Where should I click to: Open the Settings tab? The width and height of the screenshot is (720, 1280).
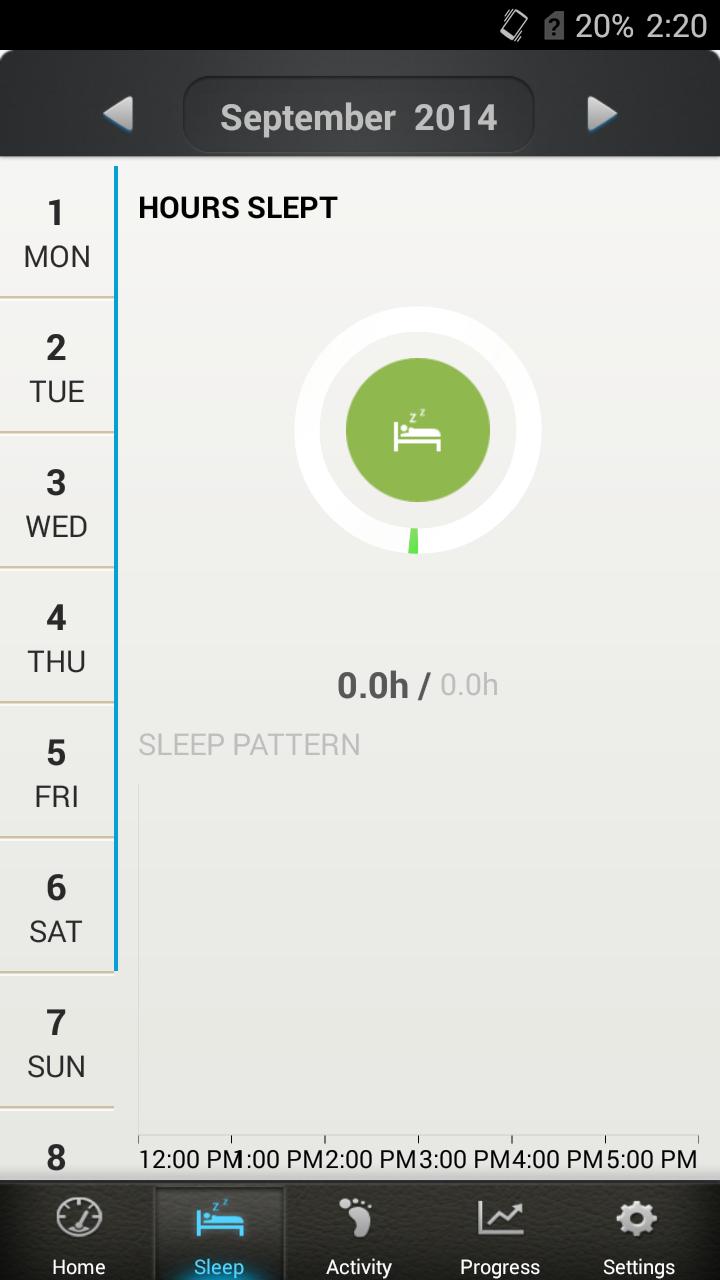[638, 1235]
